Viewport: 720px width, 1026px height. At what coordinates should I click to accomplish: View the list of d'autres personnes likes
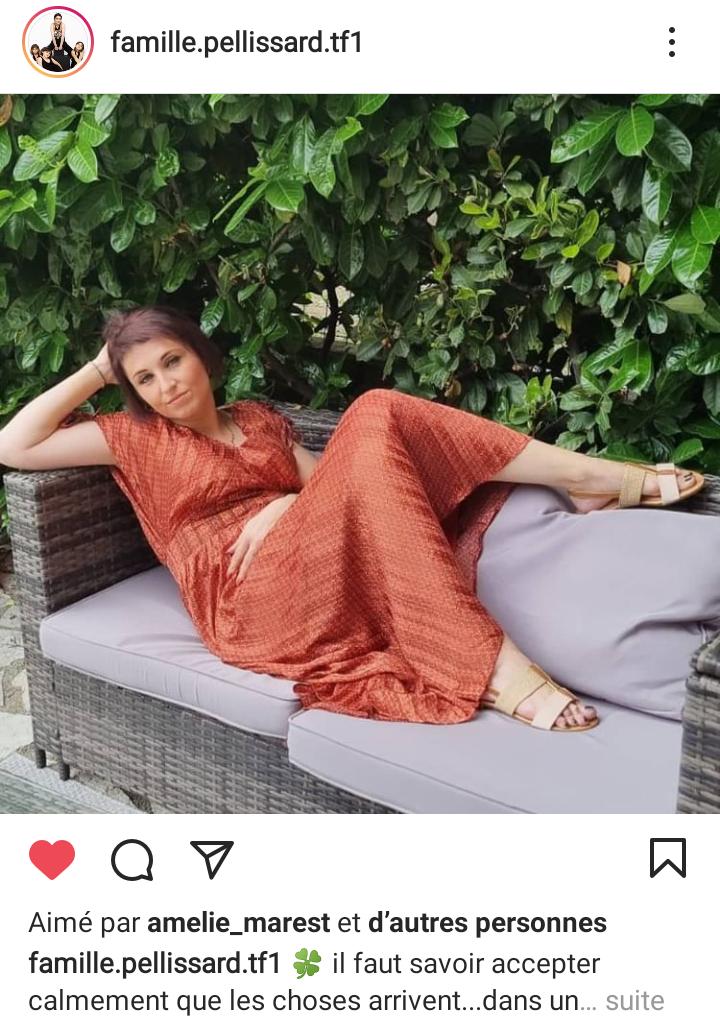(x=487, y=922)
